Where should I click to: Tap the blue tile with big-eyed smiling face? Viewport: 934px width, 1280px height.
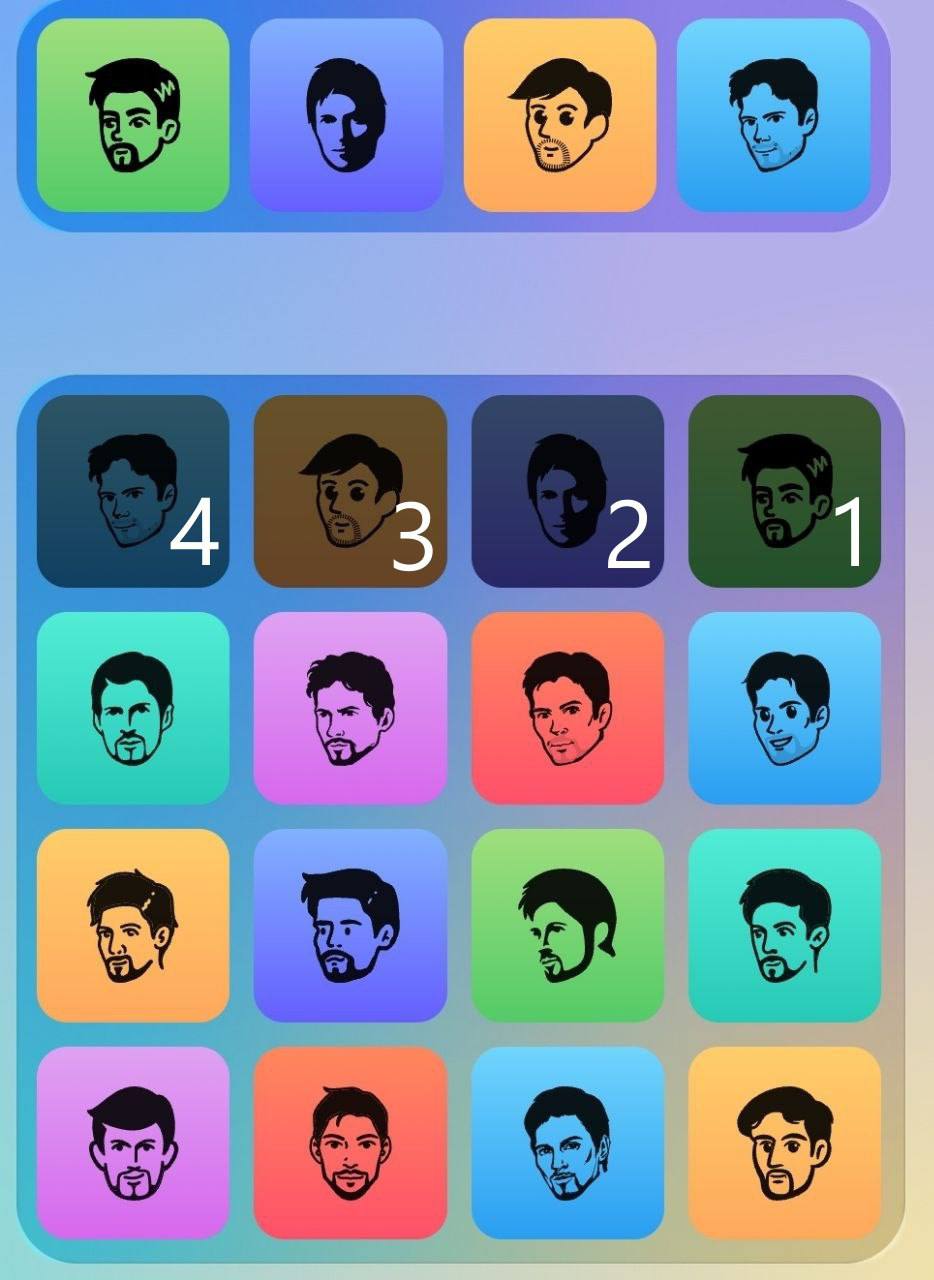pyautogui.click(x=784, y=708)
